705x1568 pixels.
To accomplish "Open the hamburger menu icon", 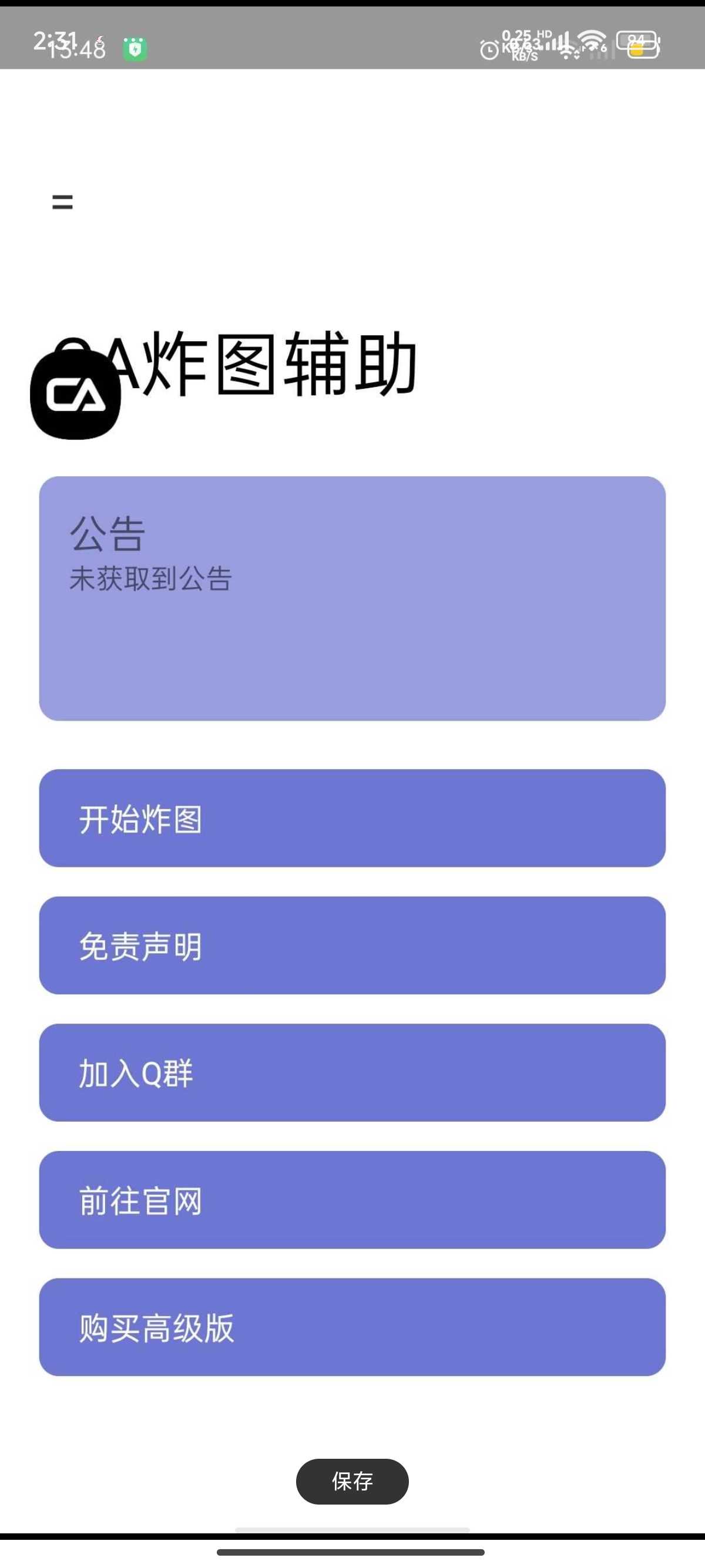I will coord(62,202).
